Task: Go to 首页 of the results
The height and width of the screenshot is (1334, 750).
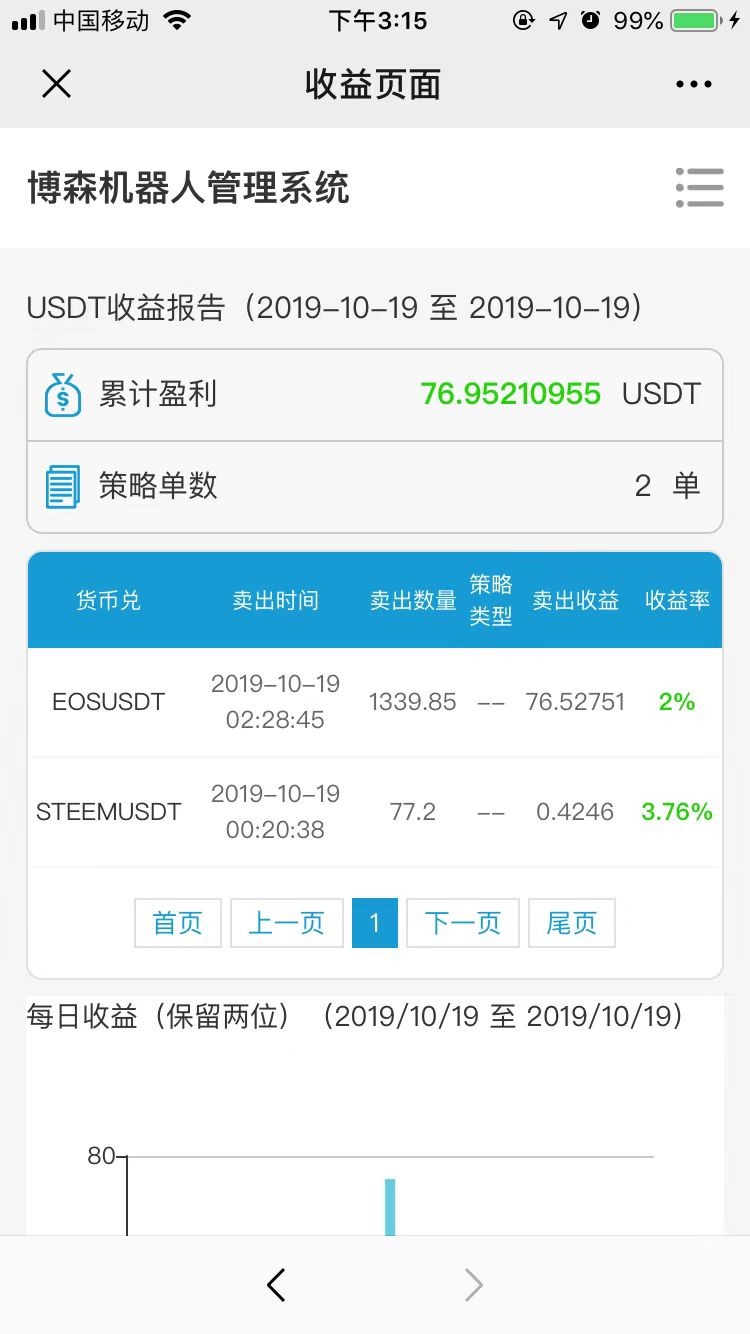Action: 177,922
